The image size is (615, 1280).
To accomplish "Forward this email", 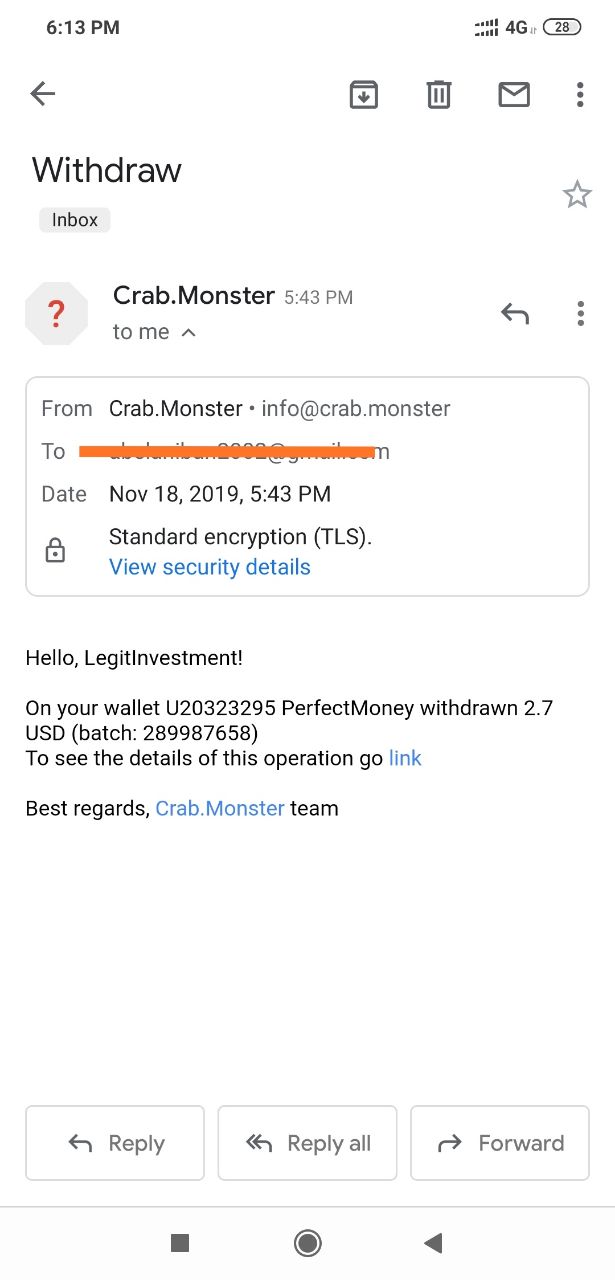I will click(x=500, y=1143).
